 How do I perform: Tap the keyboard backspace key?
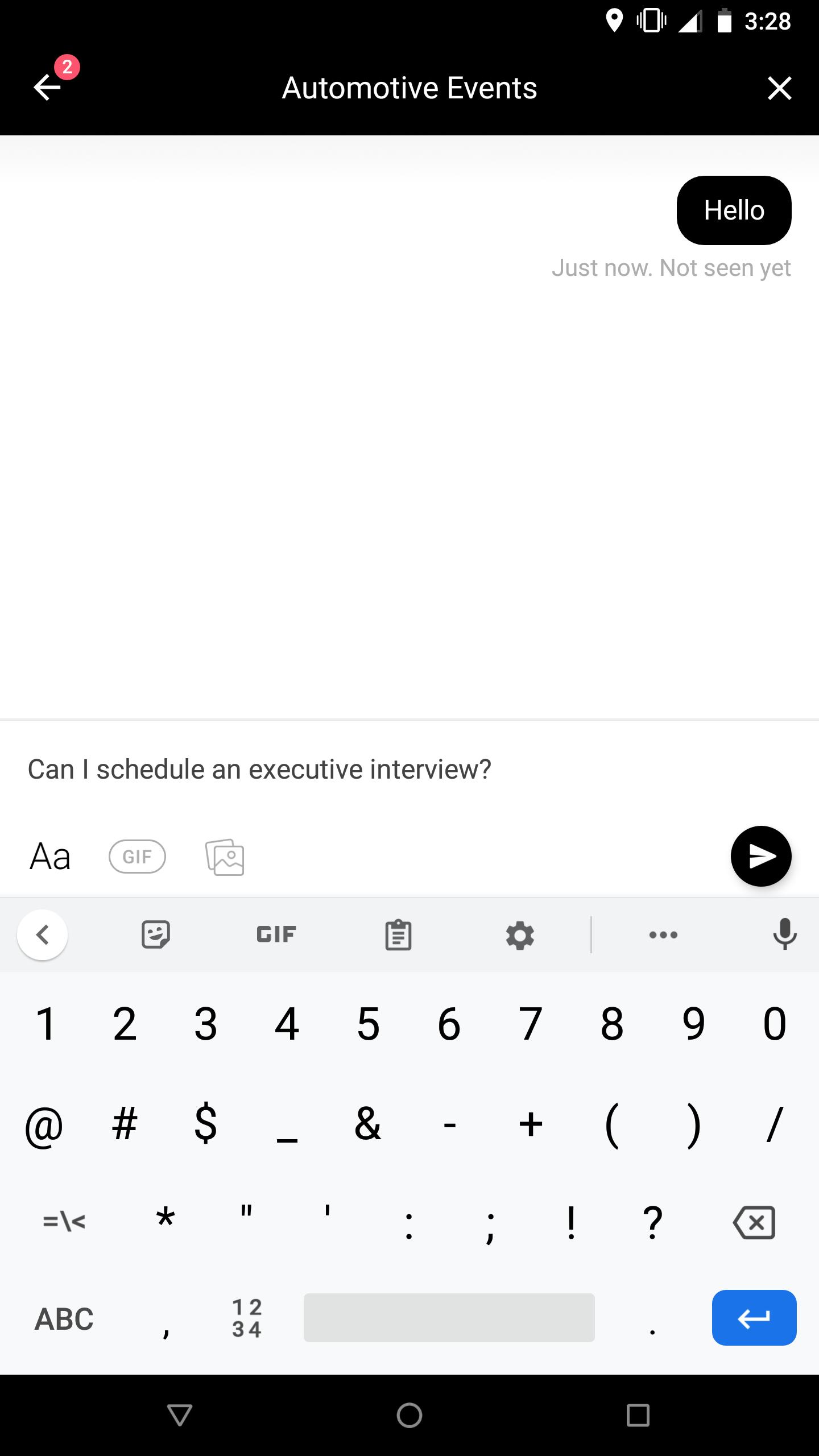[x=754, y=1222]
